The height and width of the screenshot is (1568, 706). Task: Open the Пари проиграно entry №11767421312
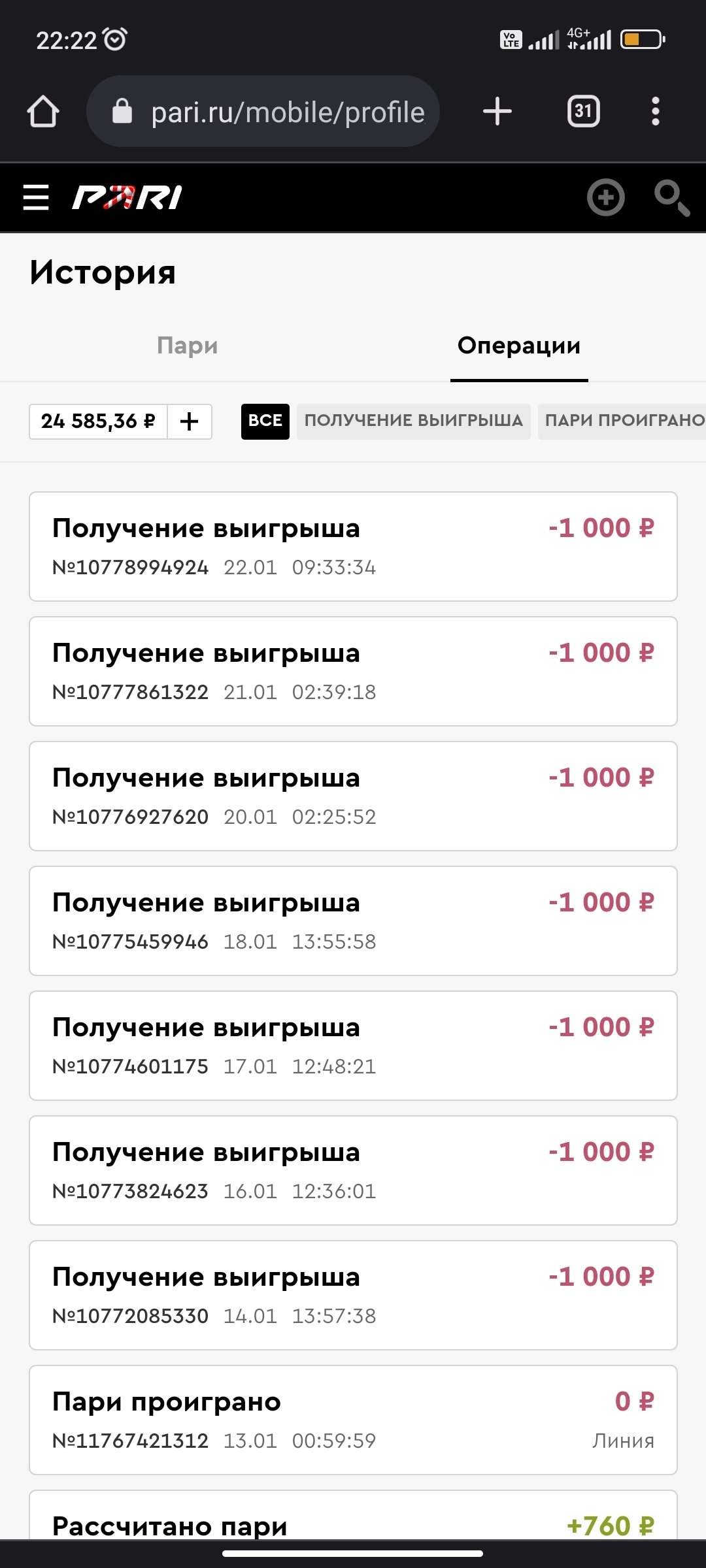(x=353, y=1420)
